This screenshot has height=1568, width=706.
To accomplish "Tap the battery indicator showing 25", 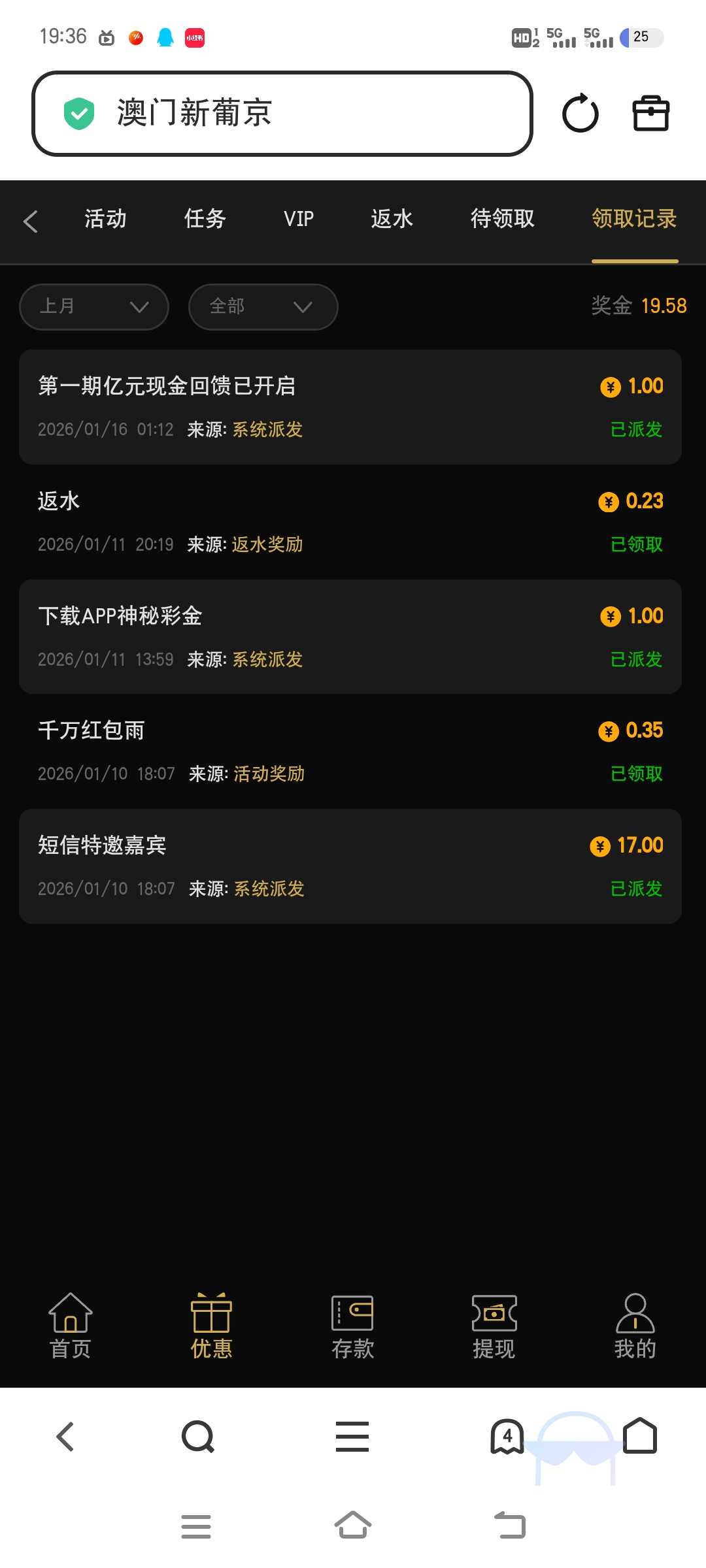I will coord(641,37).
